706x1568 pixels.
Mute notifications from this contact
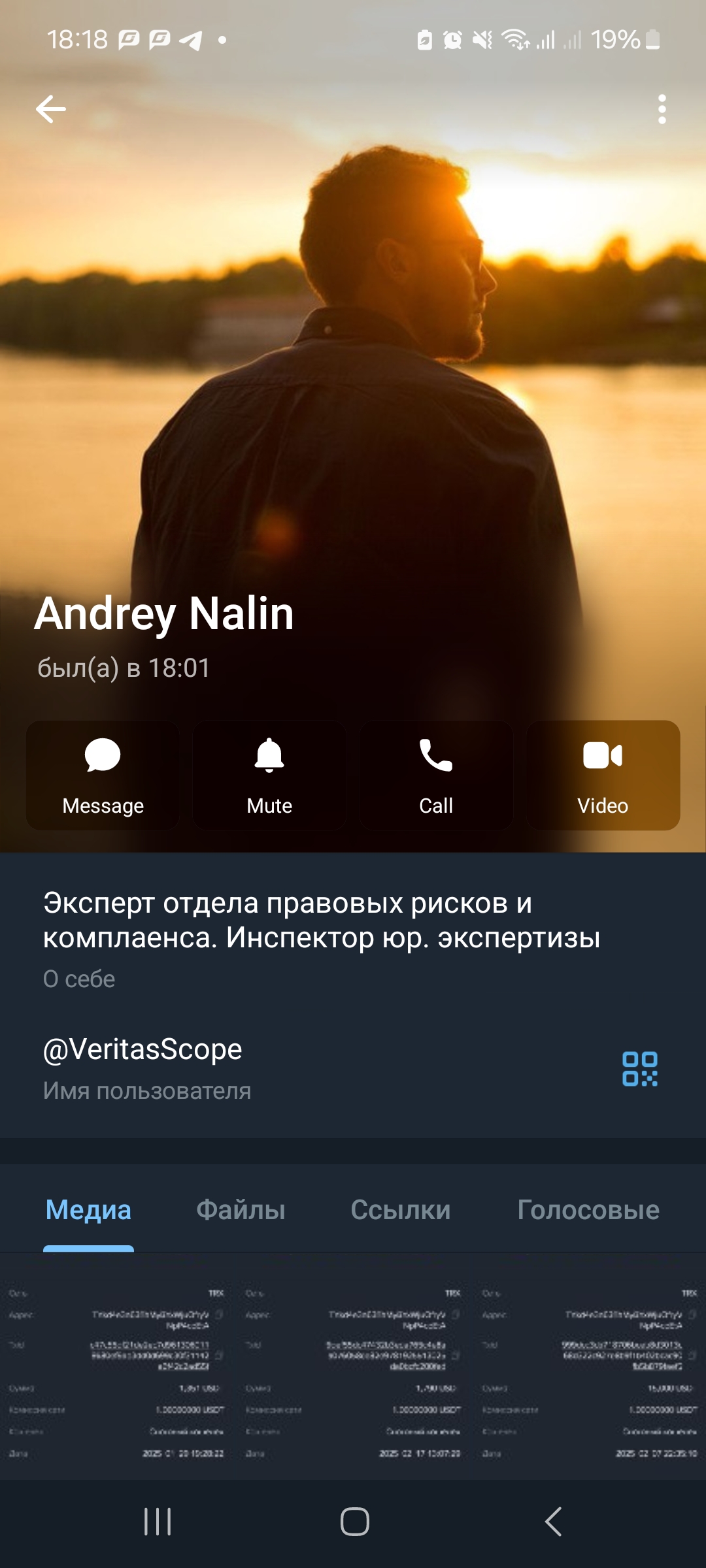point(269,776)
